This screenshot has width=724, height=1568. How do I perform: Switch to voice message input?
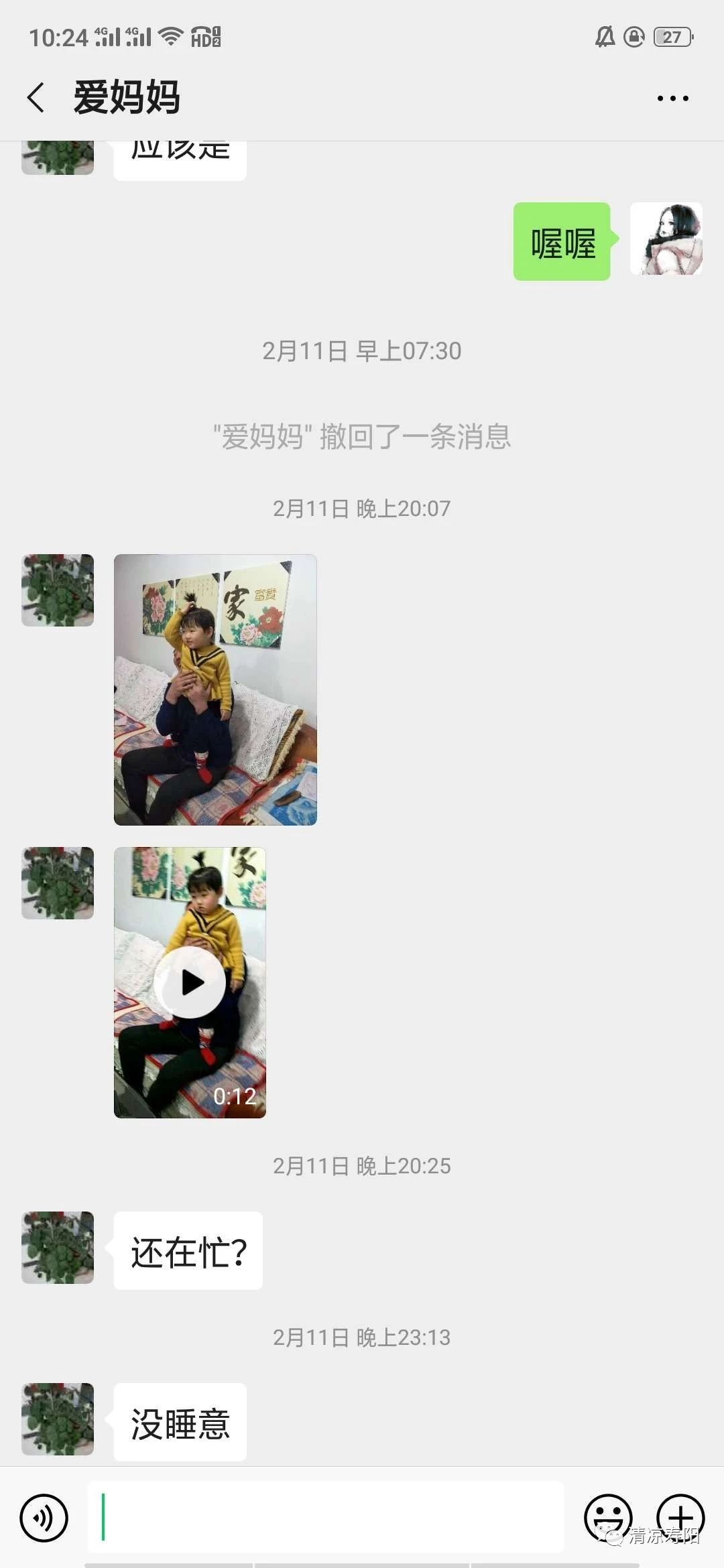coord(44,1517)
